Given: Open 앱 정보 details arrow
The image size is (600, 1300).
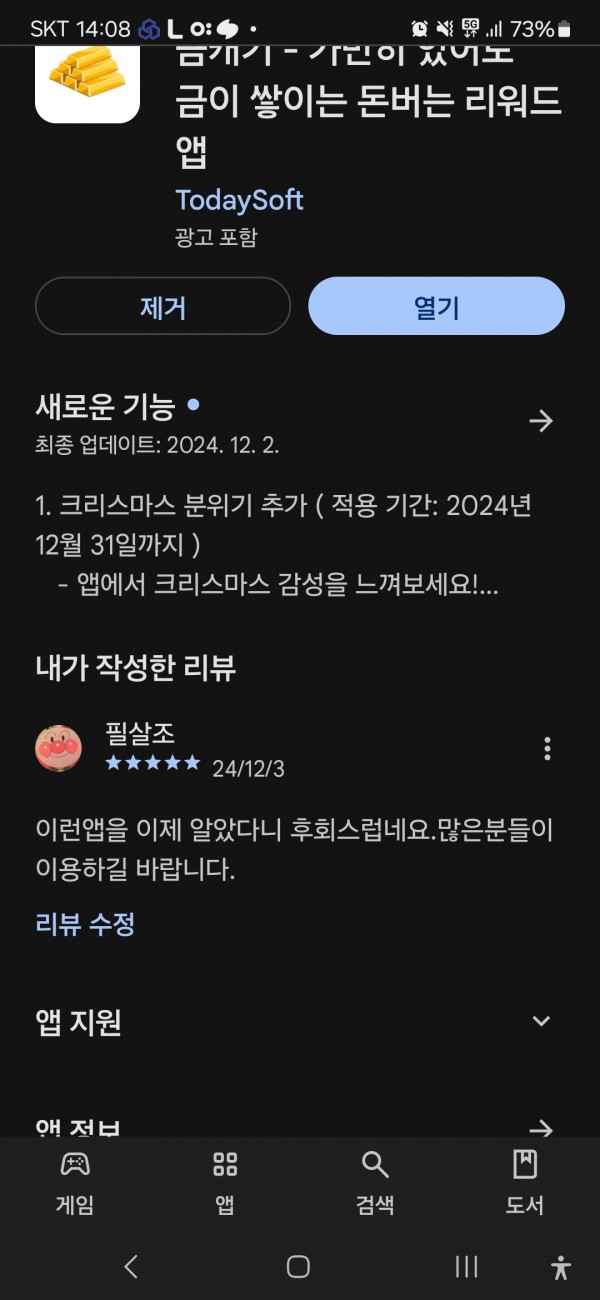Looking at the screenshot, I should (541, 1129).
